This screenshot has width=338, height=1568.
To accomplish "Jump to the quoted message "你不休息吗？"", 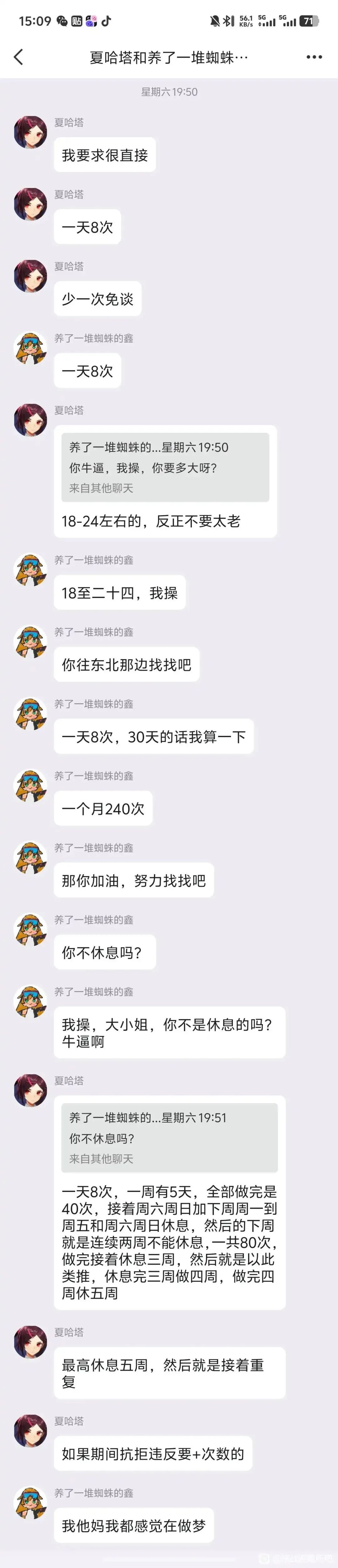I will click(x=169, y=1138).
